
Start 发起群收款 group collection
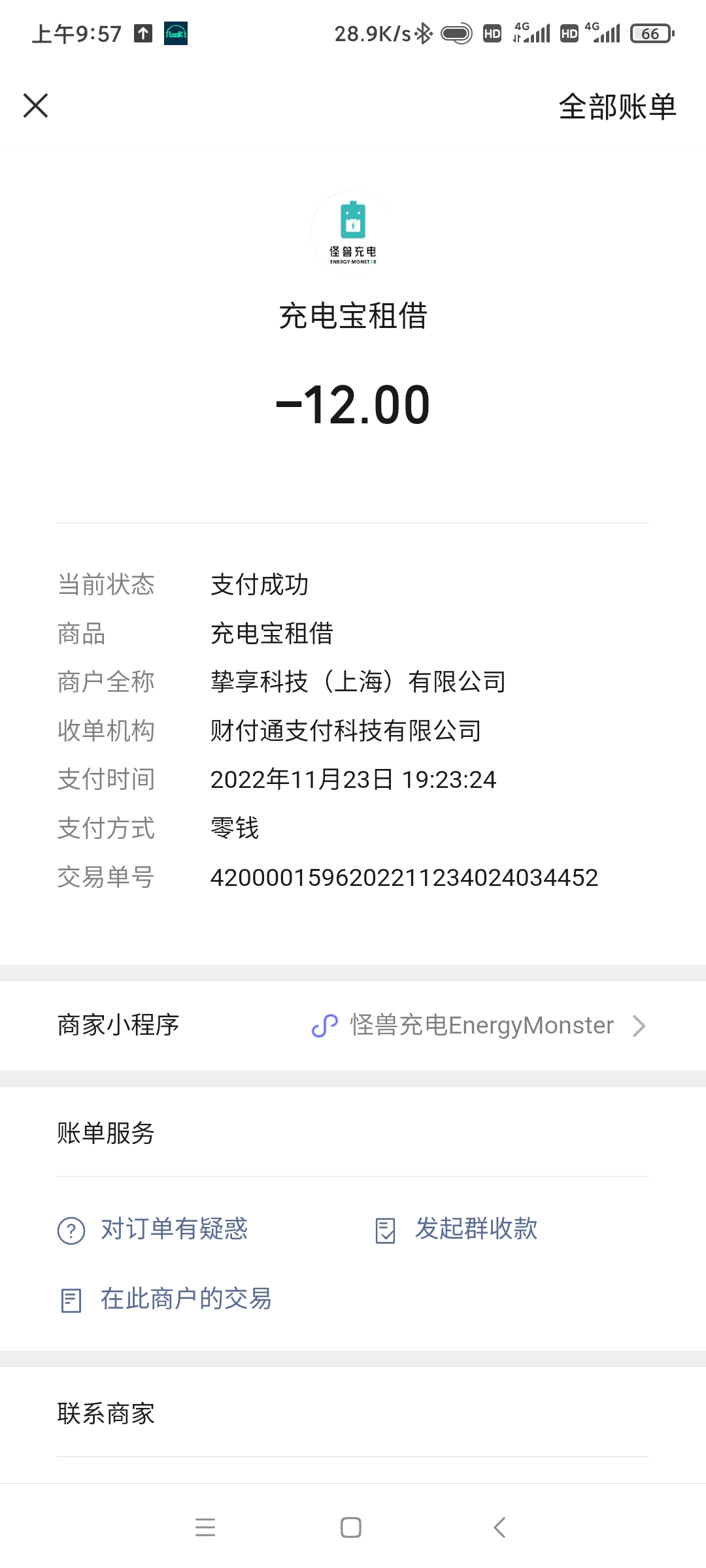tap(456, 1229)
